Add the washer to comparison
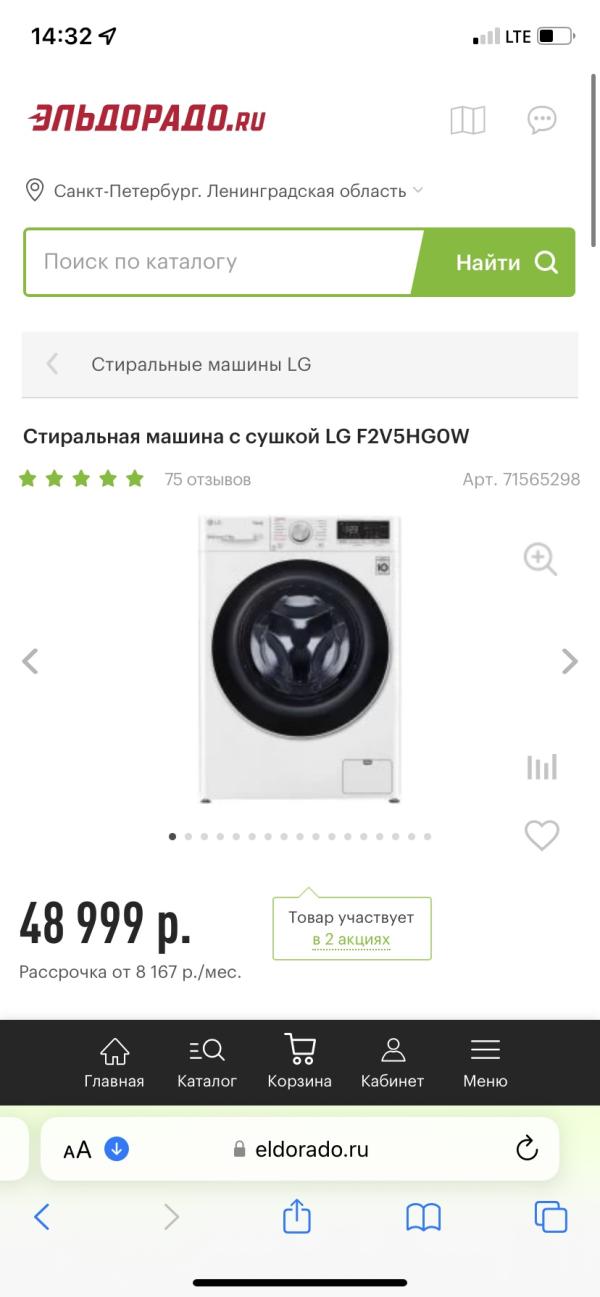 tap(541, 767)
